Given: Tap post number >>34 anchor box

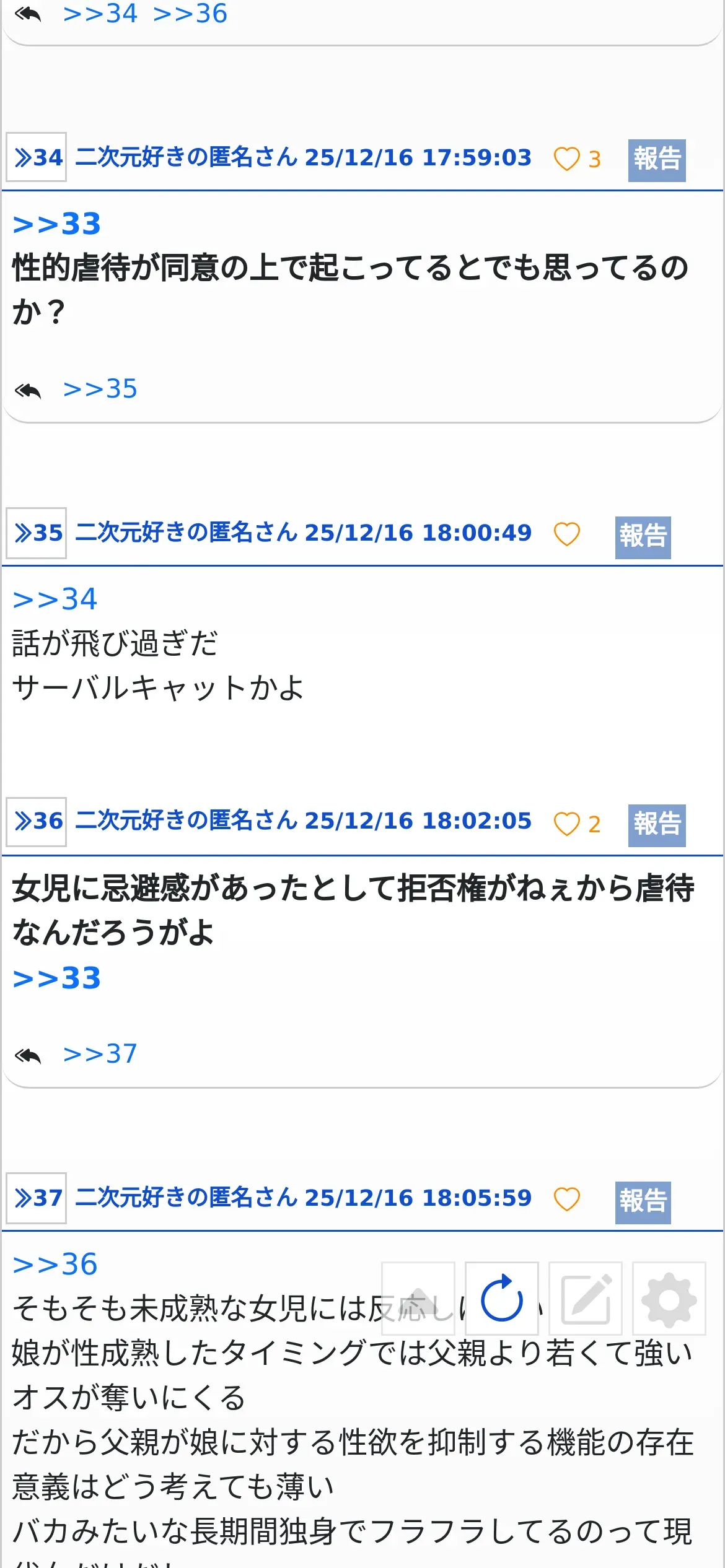Looking at the screenshot, I should (37, 157).
